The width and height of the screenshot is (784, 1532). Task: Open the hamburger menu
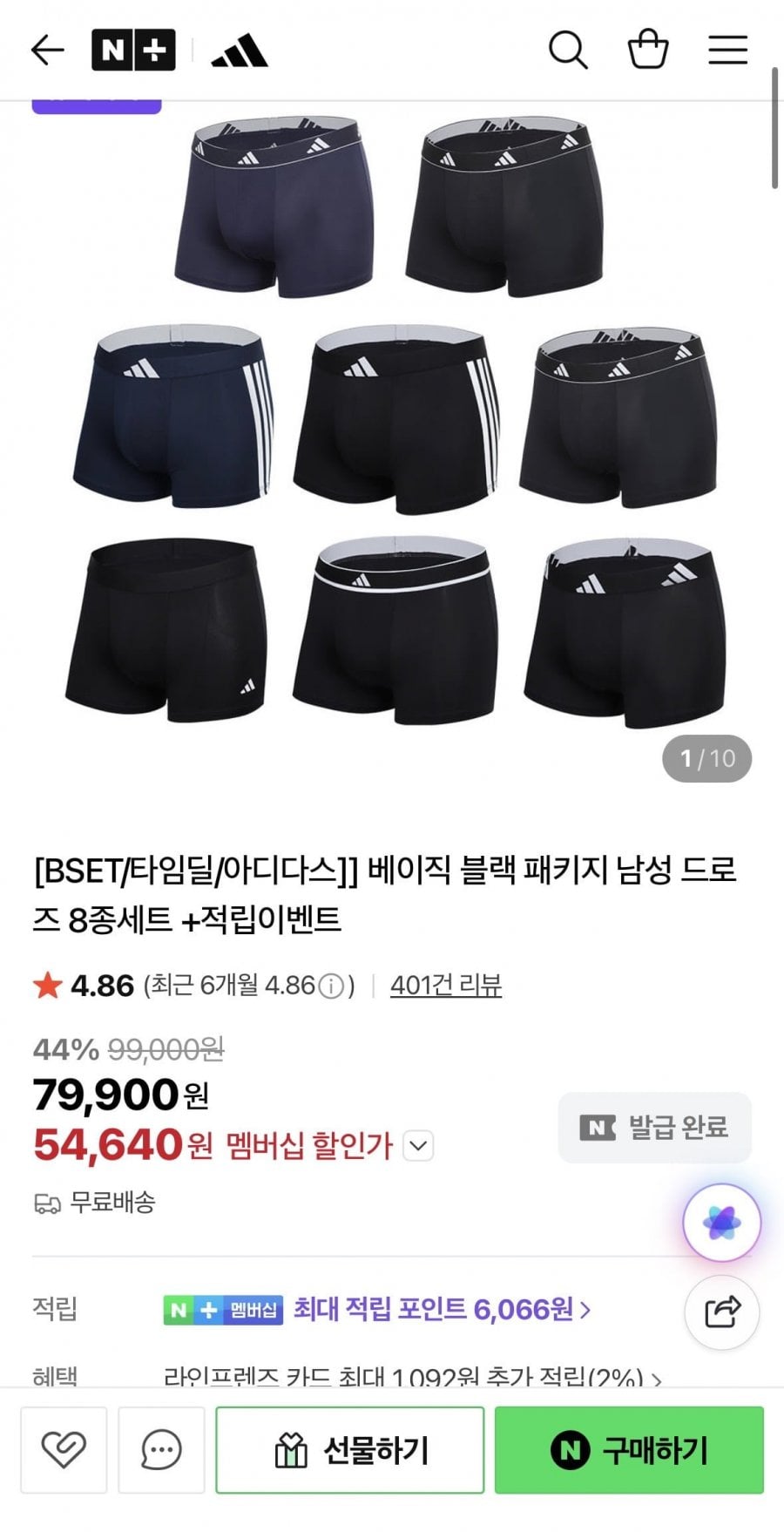pyautogui.click(x=727, y=51)
